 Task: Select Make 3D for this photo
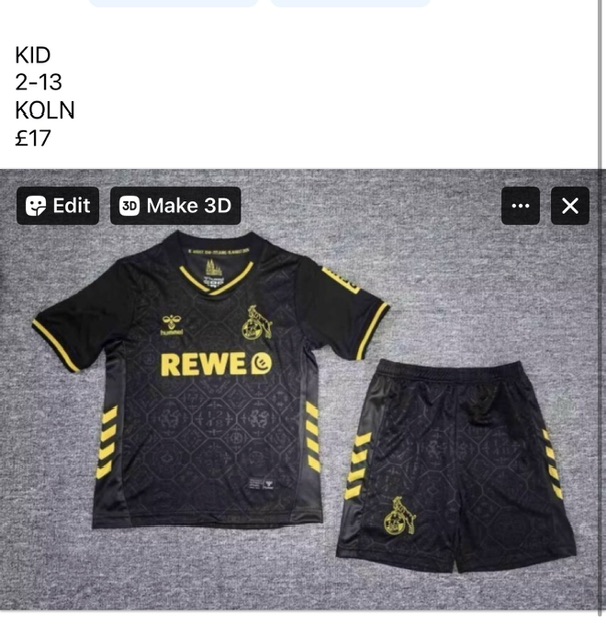[175, 206]
